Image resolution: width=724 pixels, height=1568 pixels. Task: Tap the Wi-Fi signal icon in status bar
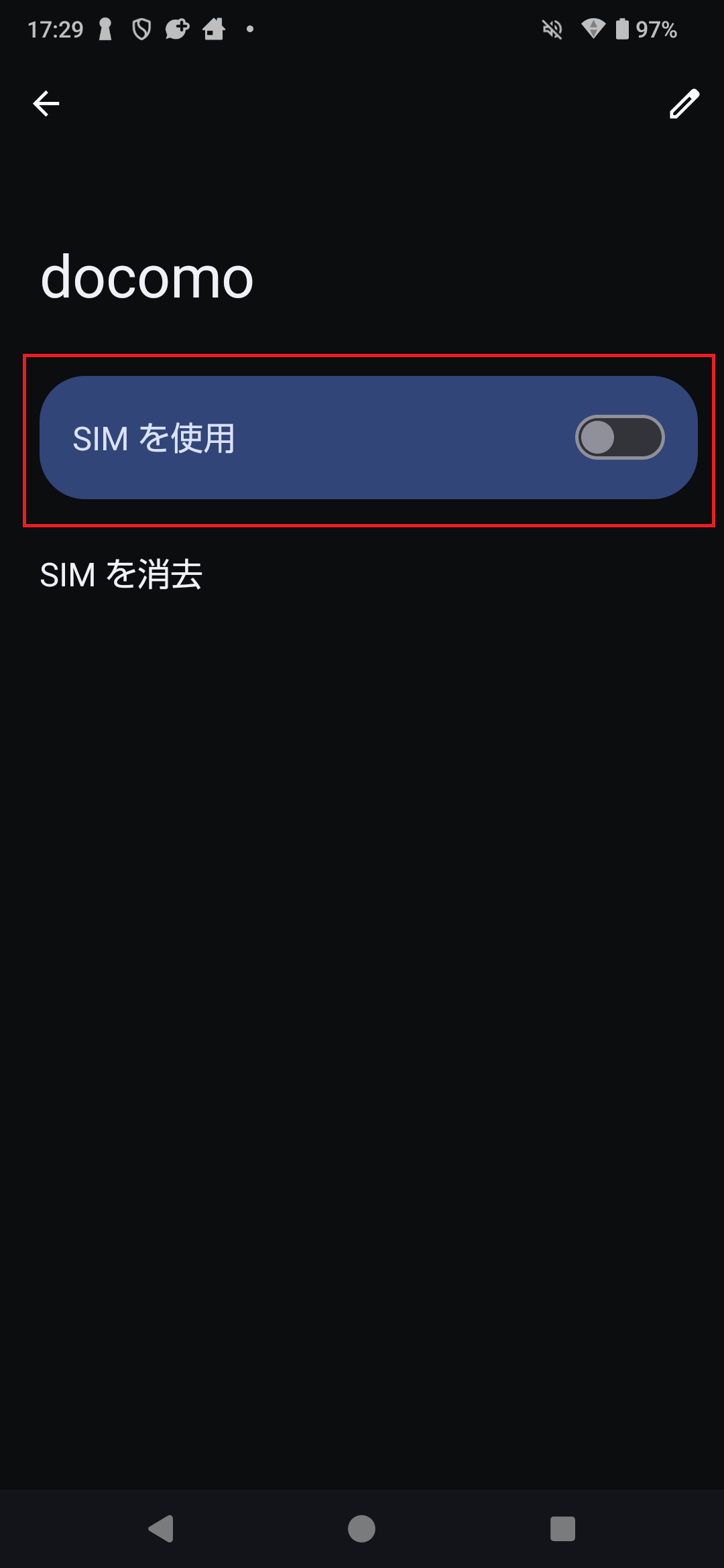coord(593,28)
